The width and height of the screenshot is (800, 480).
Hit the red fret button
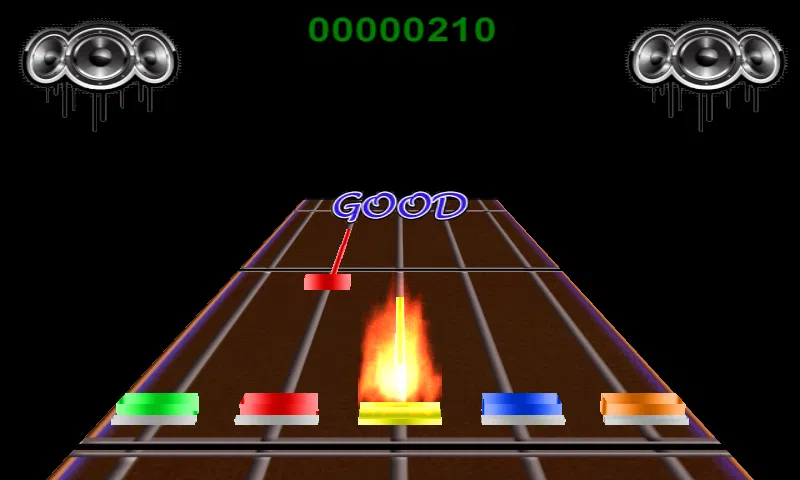(278, 407)
